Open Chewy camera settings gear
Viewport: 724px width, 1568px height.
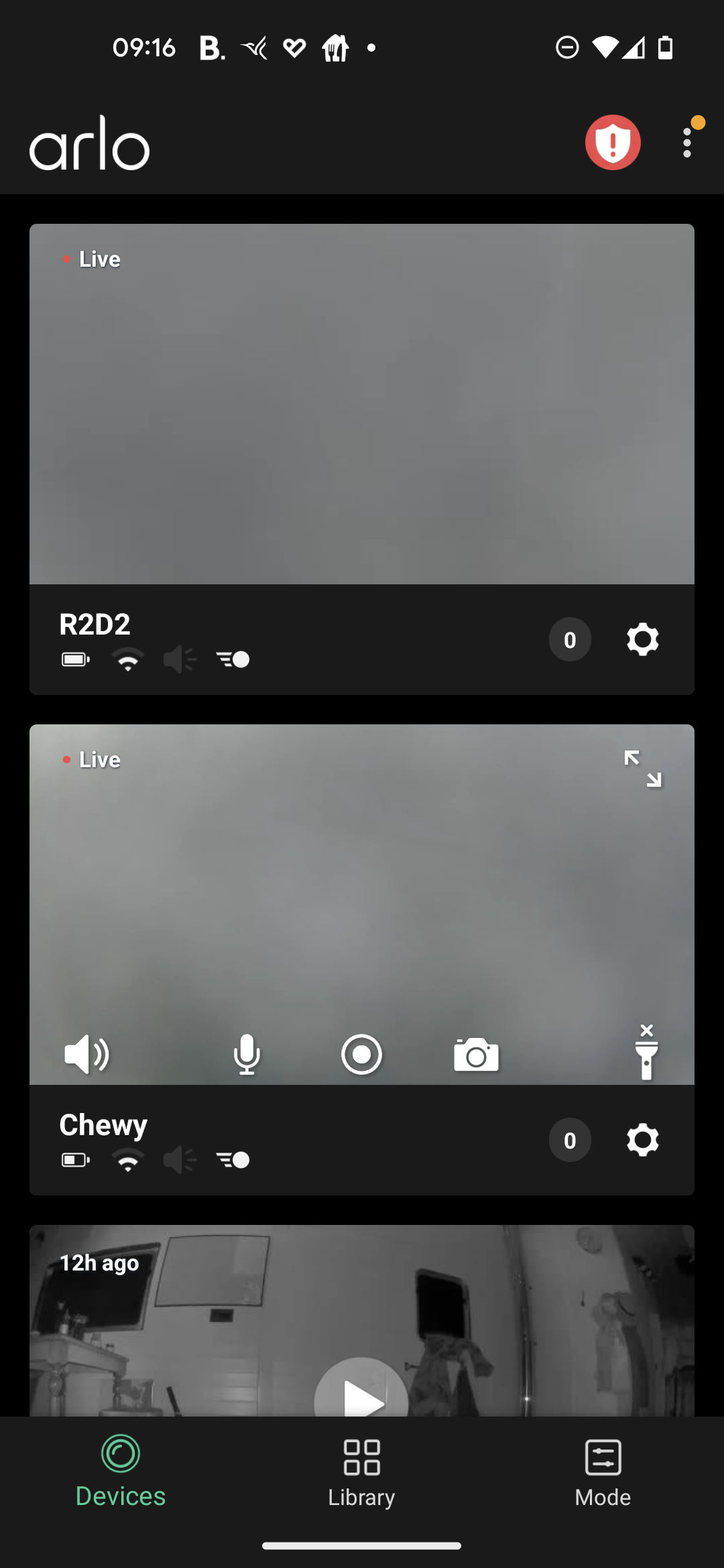pyautogui.click(x=642, y=1140)
